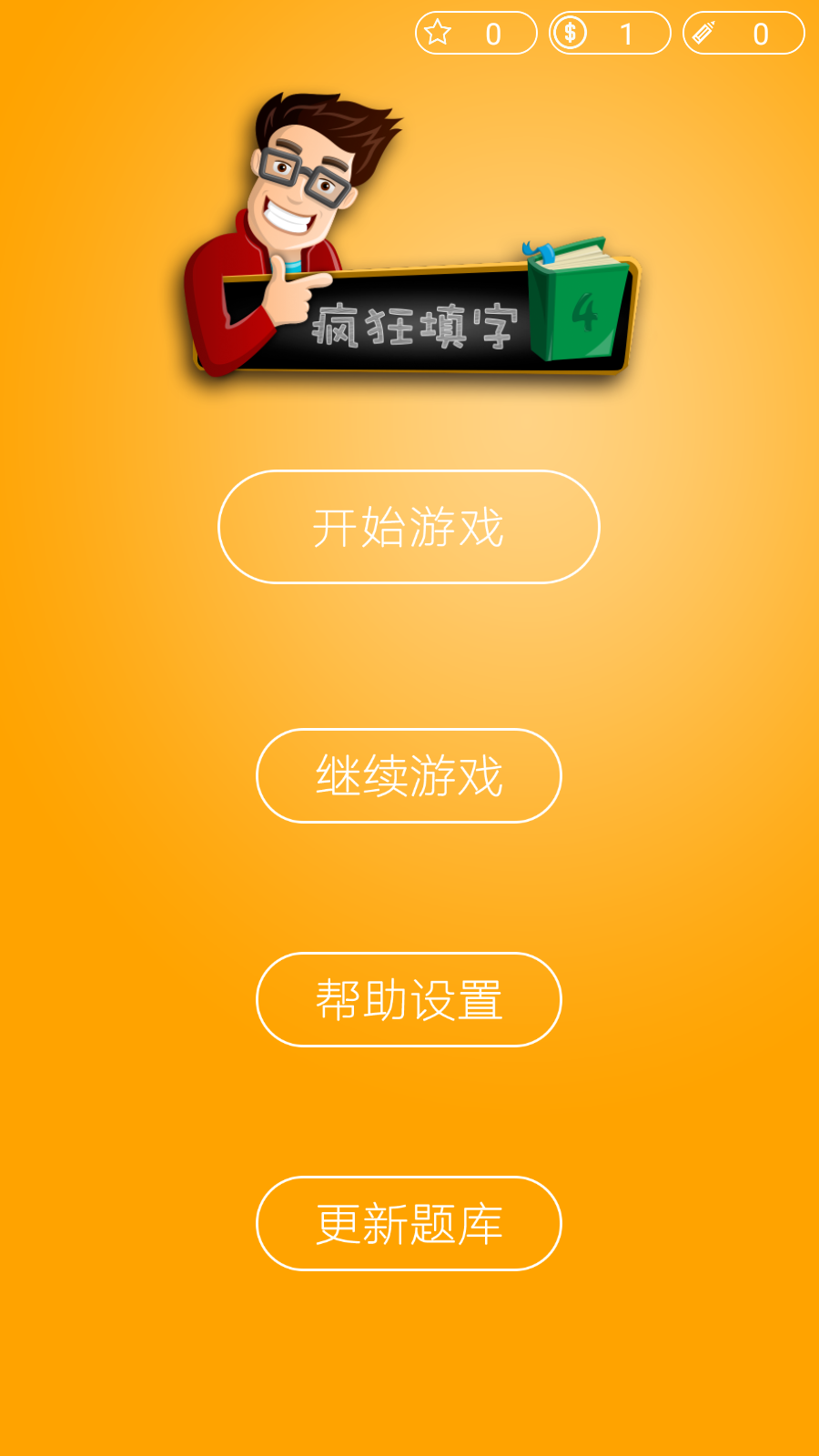The width and height of the screenshot is (819, 1456).
Task: Open the coin balance pill
Action: point(610,34)
